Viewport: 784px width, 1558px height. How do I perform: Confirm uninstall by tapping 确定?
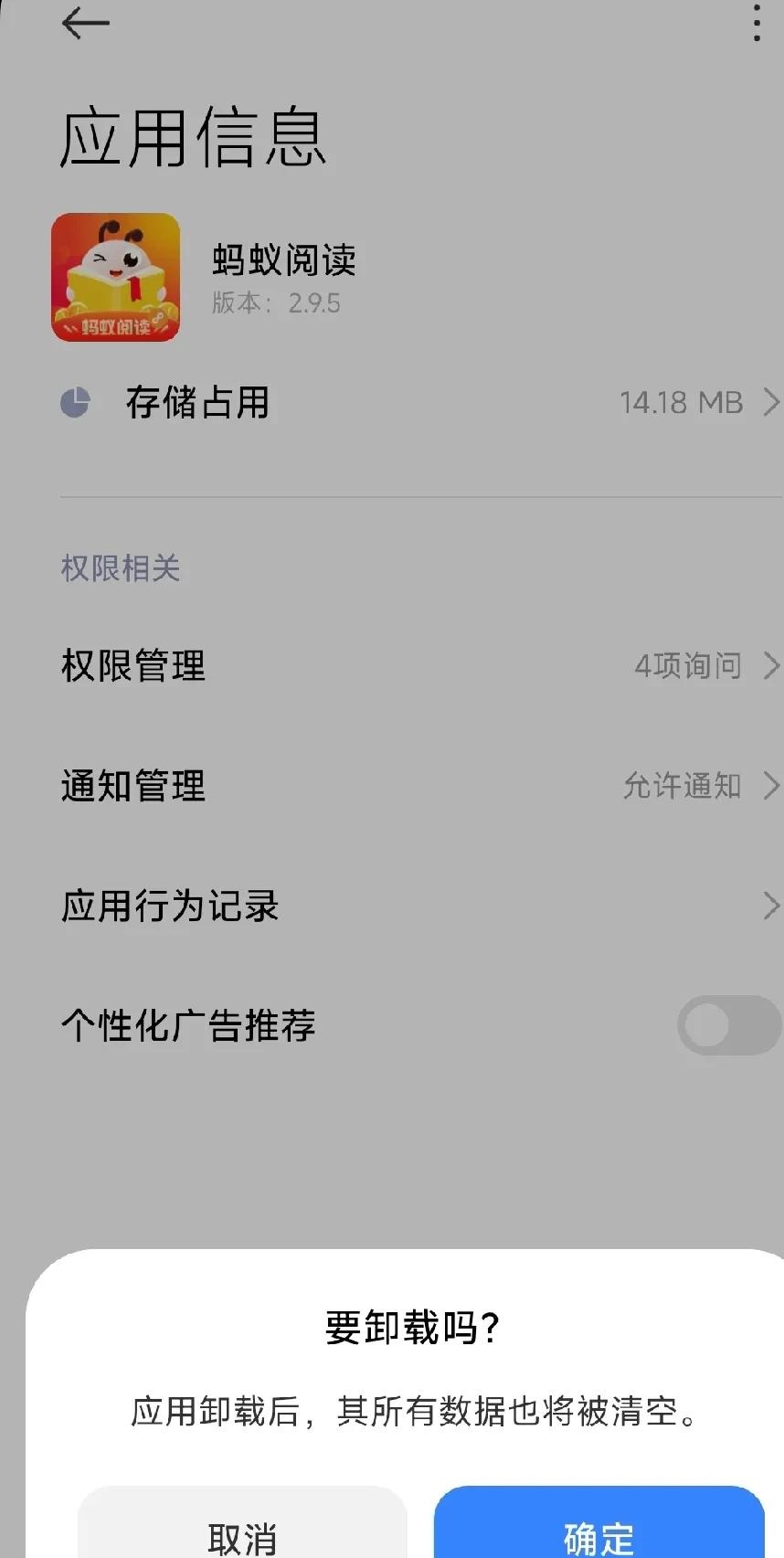pyautogui.click(x=599, y=1531)
